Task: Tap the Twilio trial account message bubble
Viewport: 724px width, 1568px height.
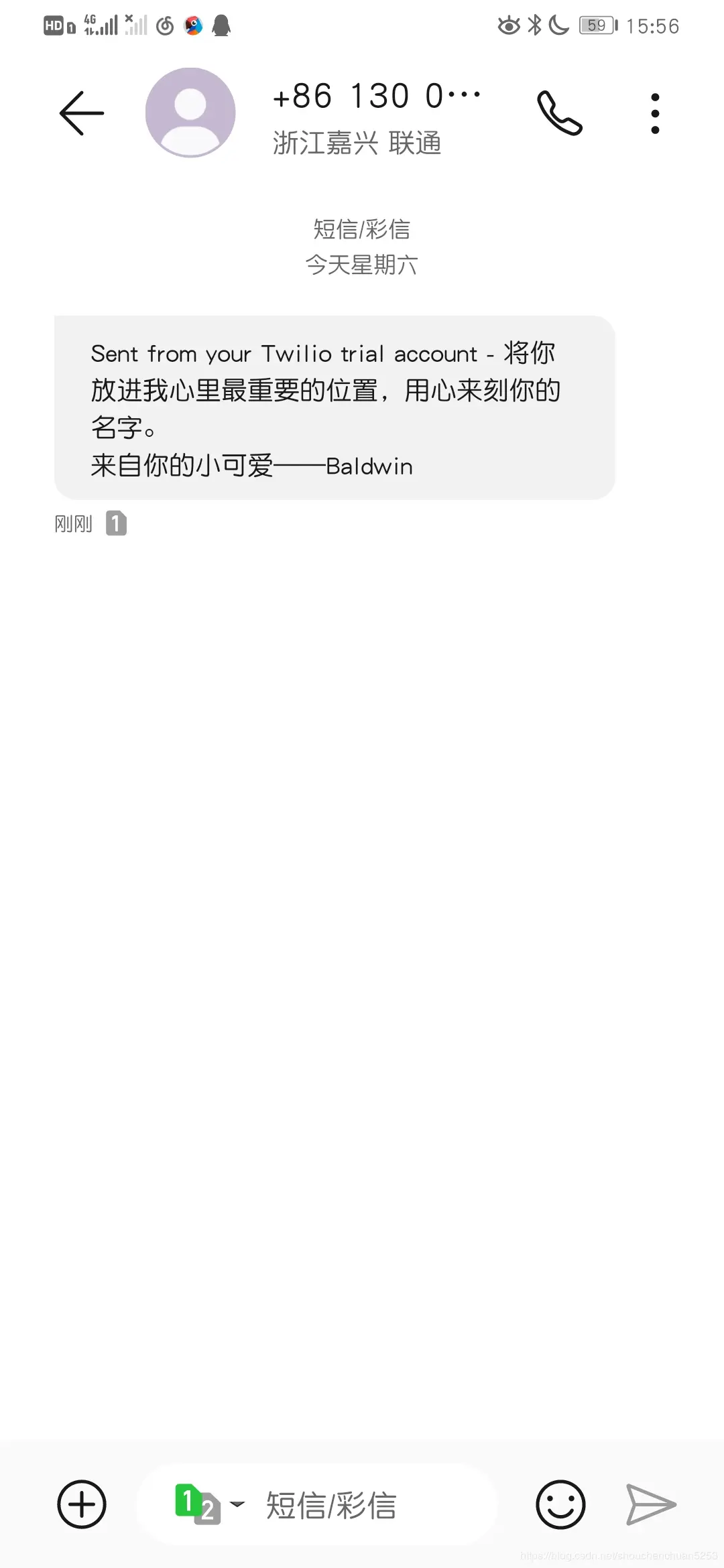Action: coord(335,408)
